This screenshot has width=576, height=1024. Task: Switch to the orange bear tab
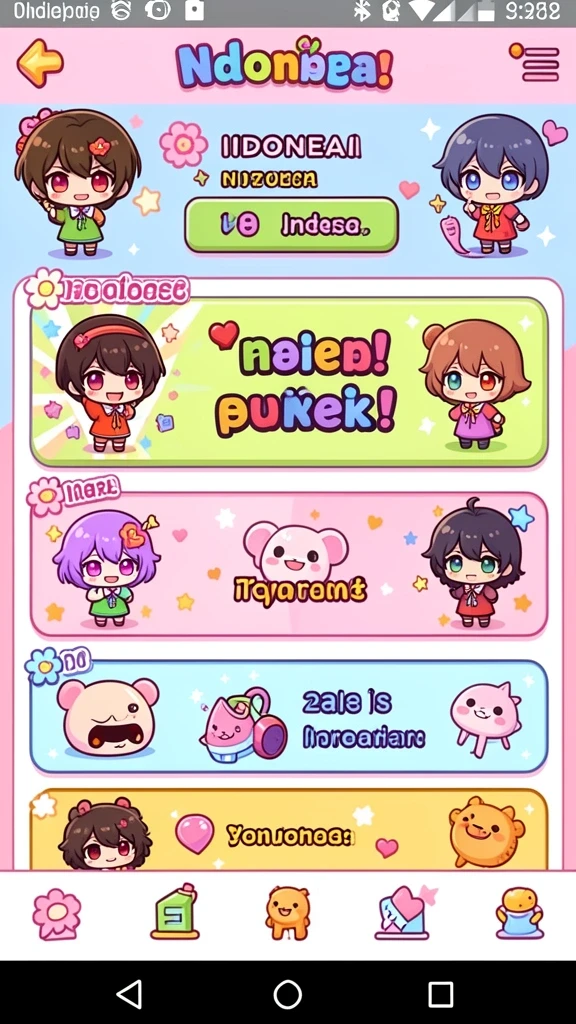pos(287,913)
